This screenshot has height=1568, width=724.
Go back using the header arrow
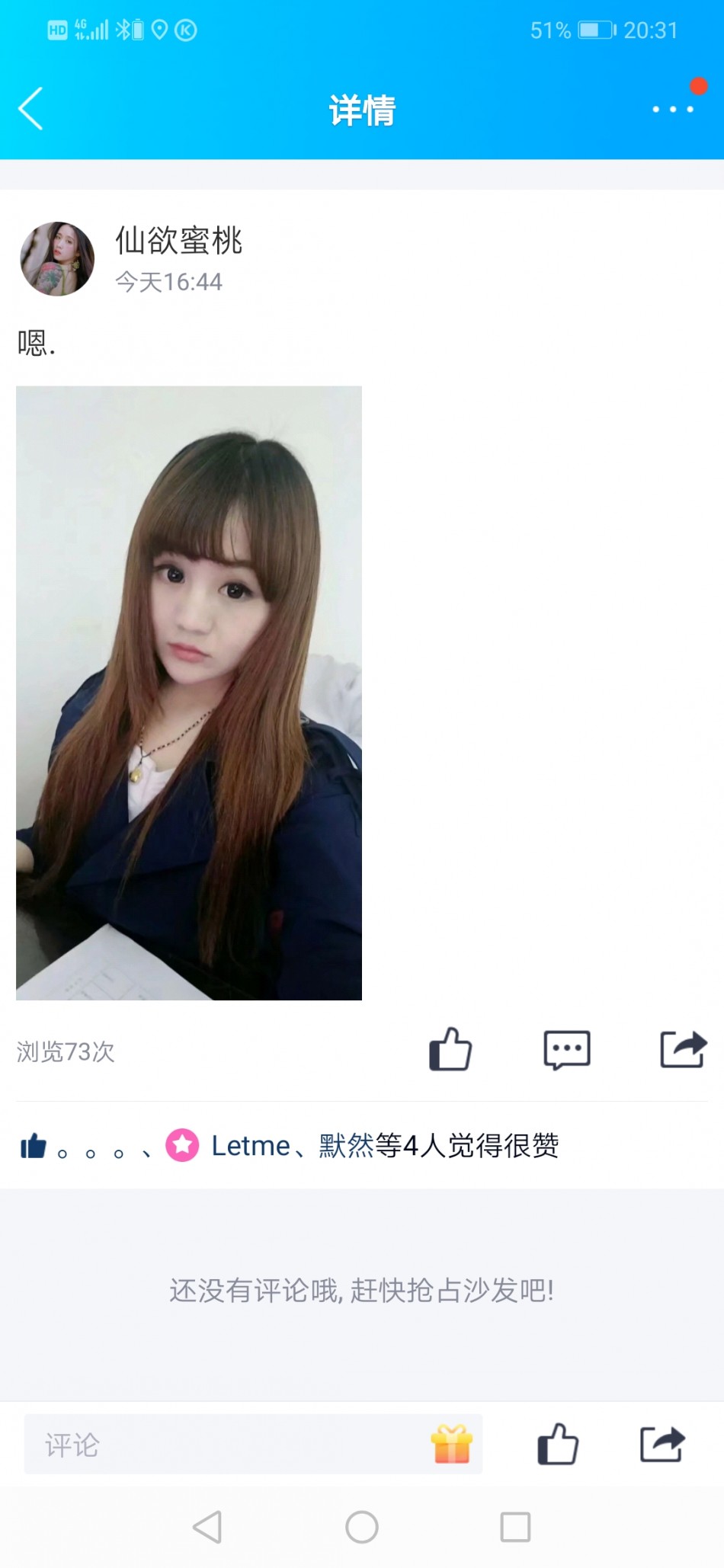[x=31, y=109]
